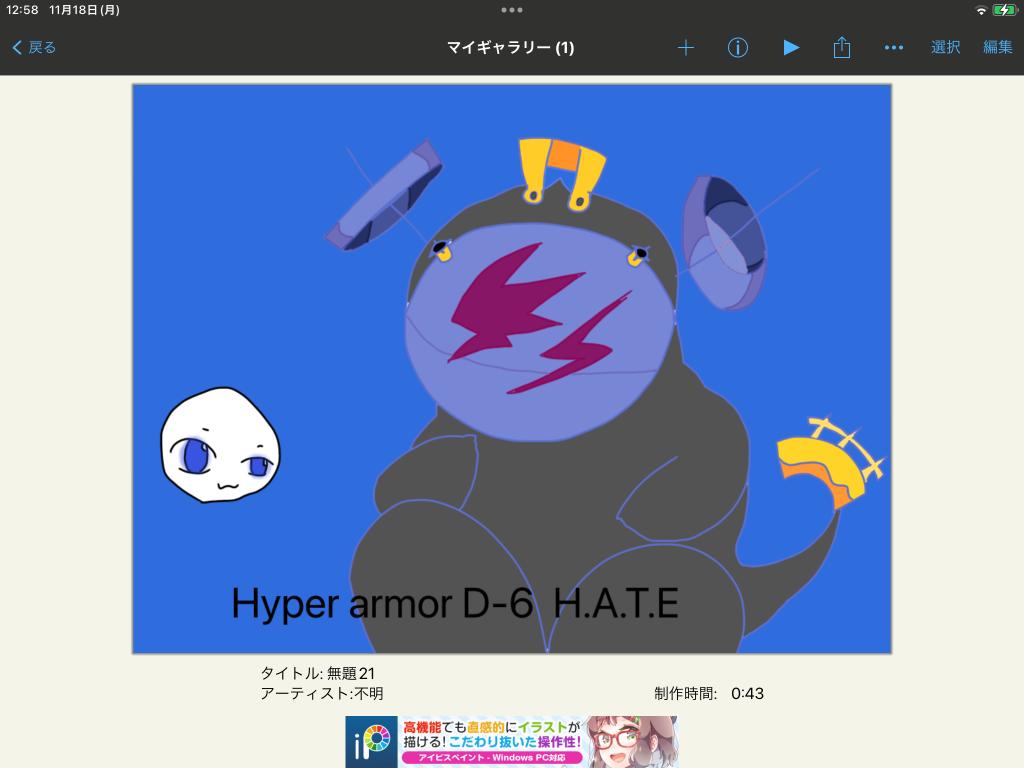The image size is (1024, 768).
Task: Play the drawing process video
Action: (x=791, y=47)
